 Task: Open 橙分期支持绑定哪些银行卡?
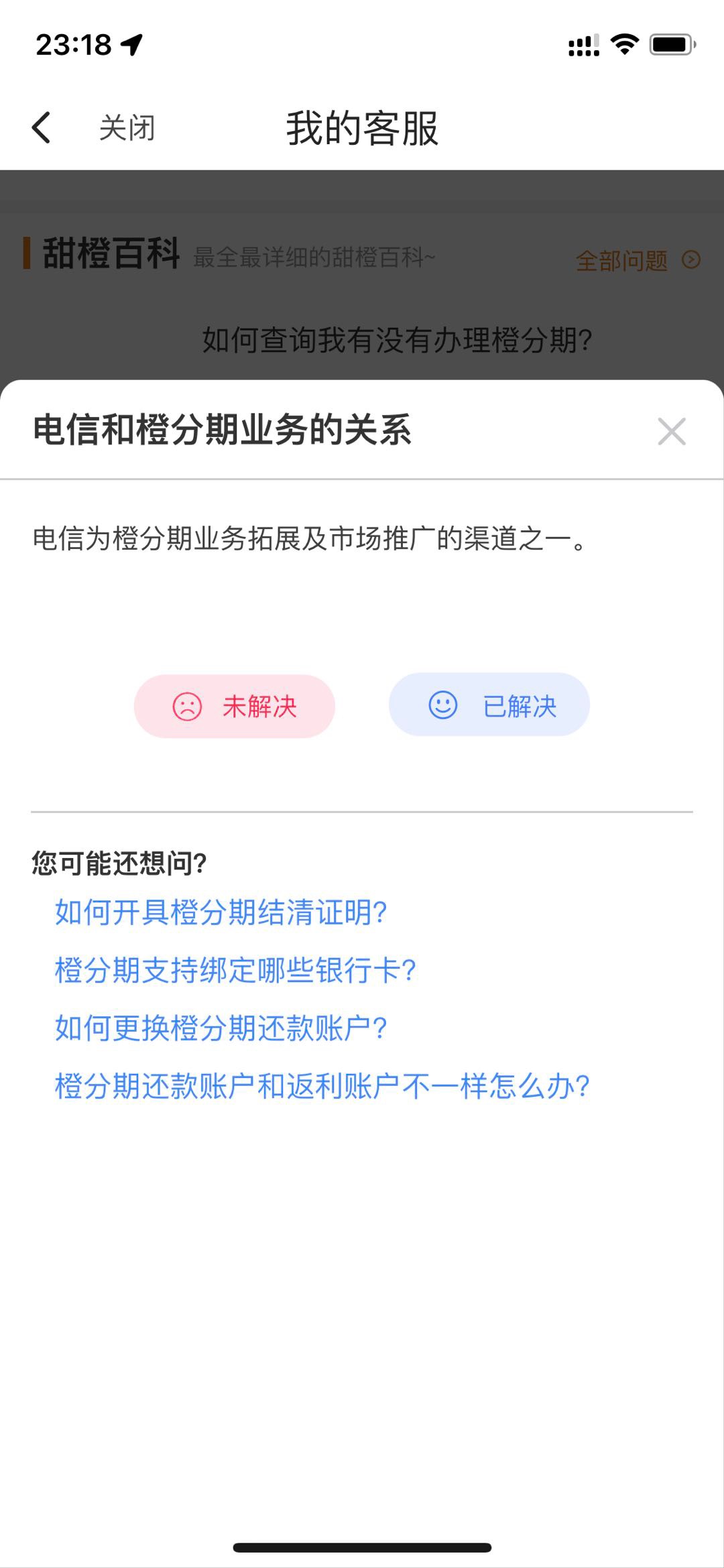(x=235, y=970)
